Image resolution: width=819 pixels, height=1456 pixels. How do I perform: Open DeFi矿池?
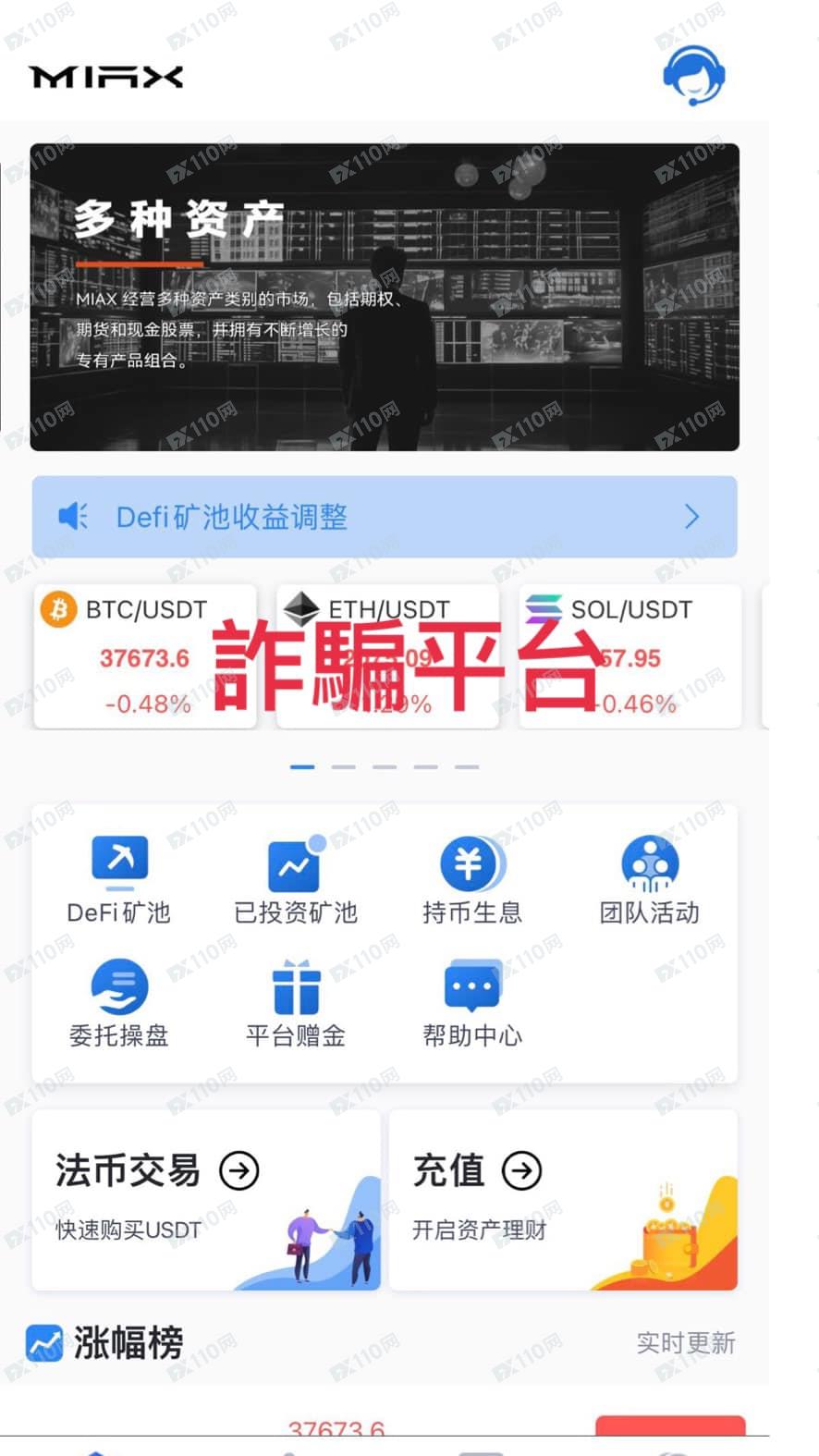(x=119, y=880)
